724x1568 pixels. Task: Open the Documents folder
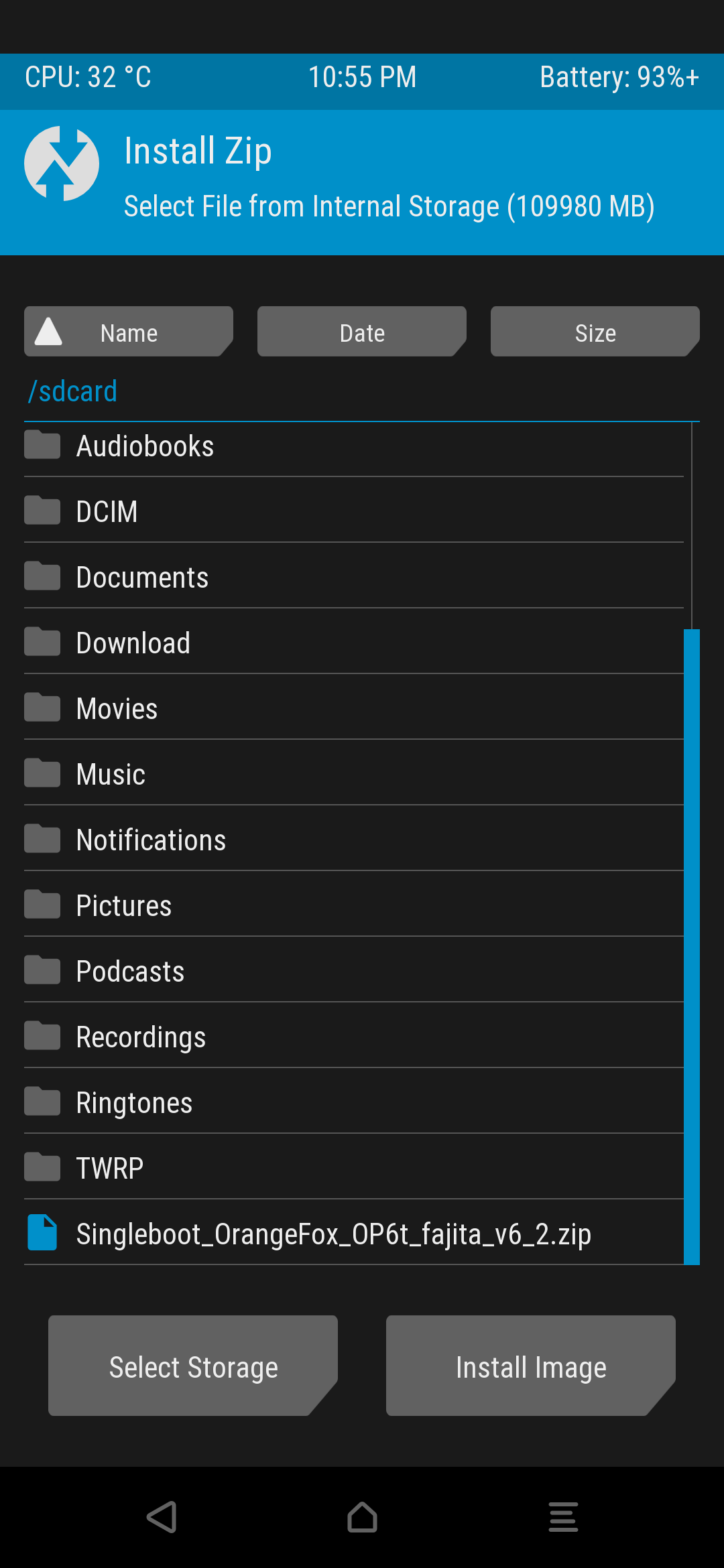(x=142, y=578)
